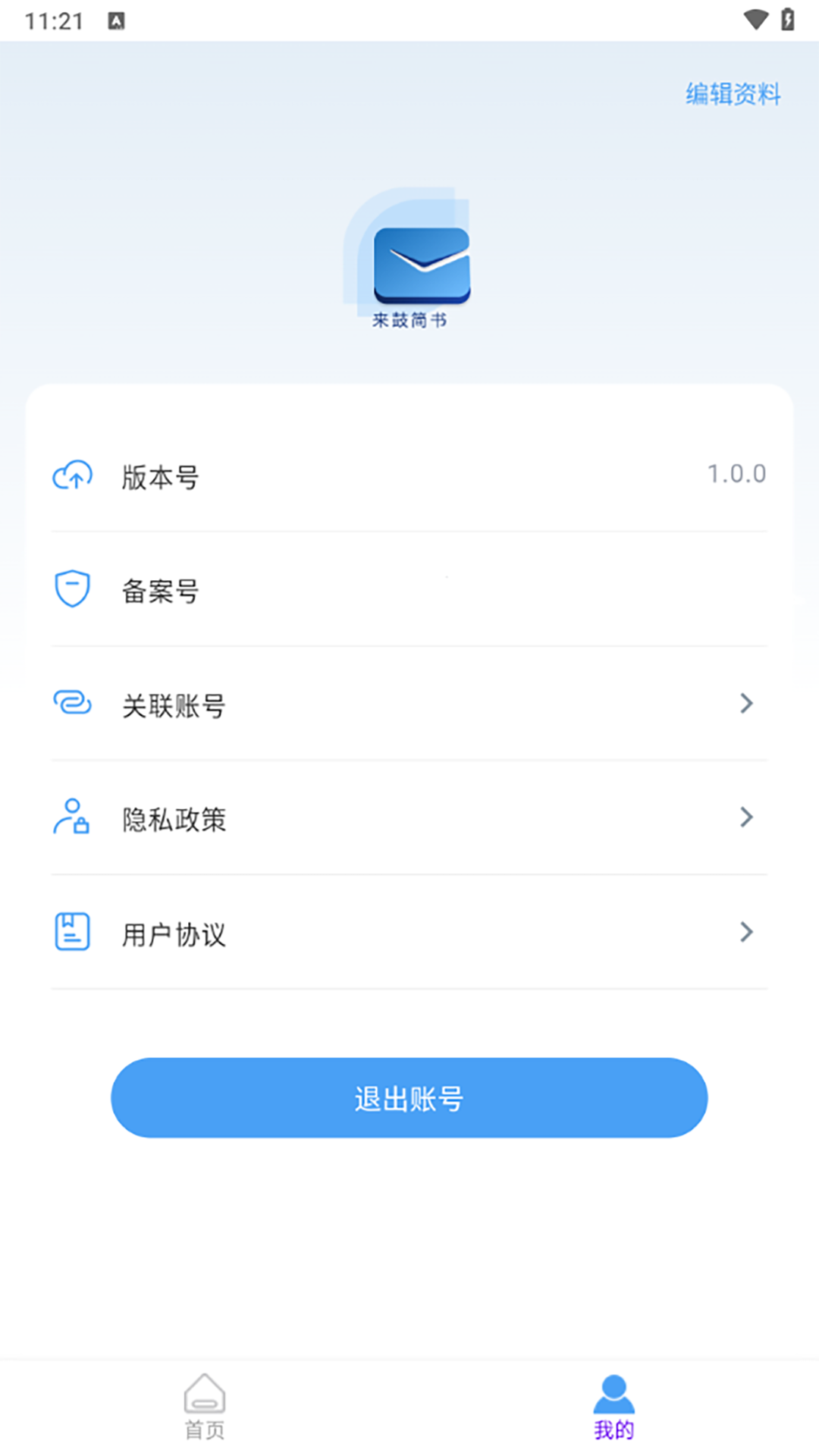Select the cloud upload icon beside 版本号

(x=72, y=476)
